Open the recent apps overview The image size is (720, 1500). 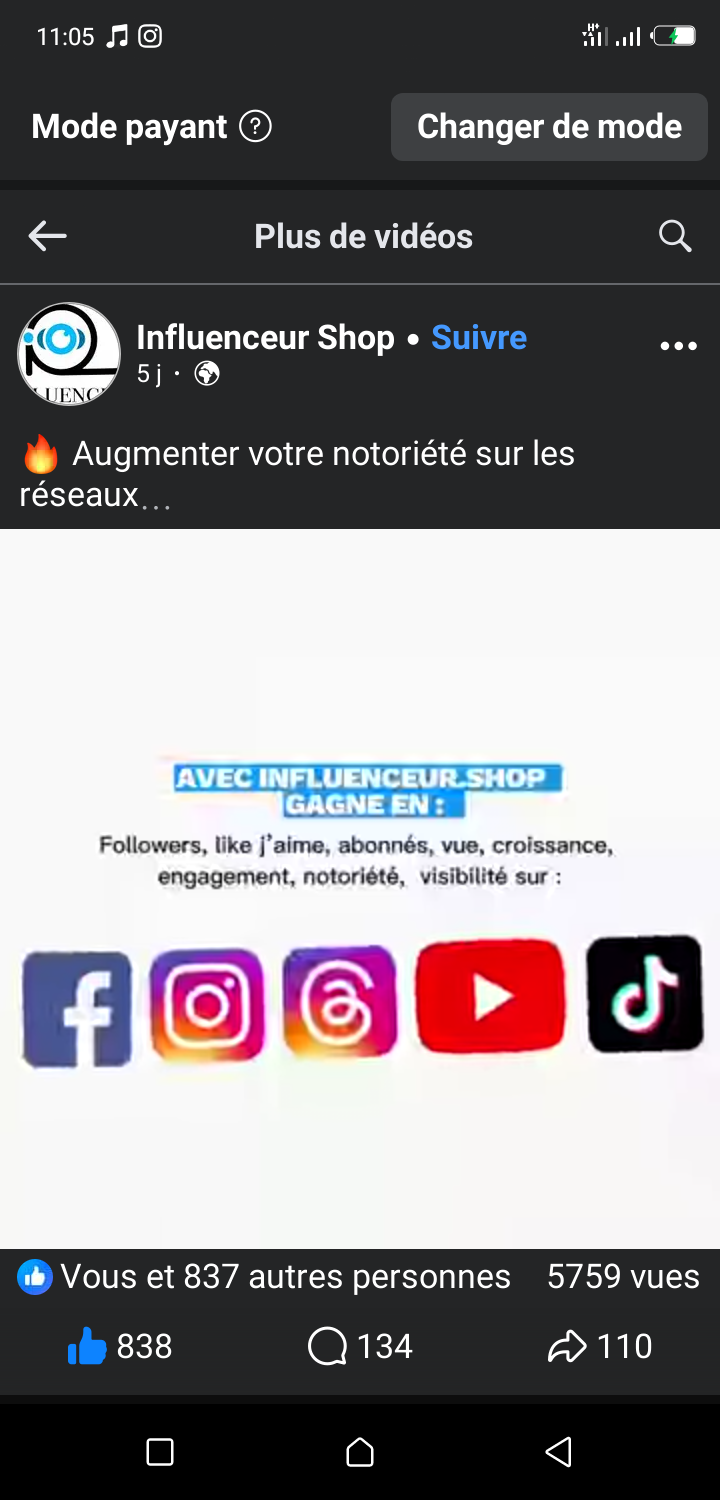click(x=160, y=1452)
